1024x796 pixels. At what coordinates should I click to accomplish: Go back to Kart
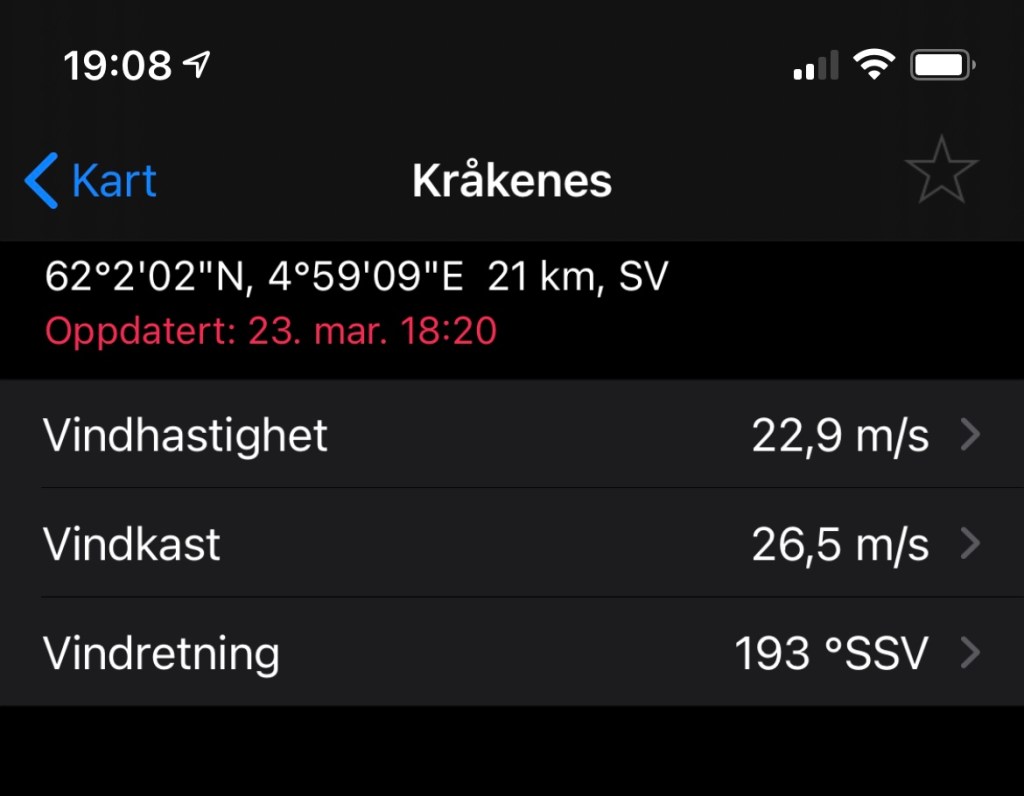pyautogui.click(x=92, y=181)
